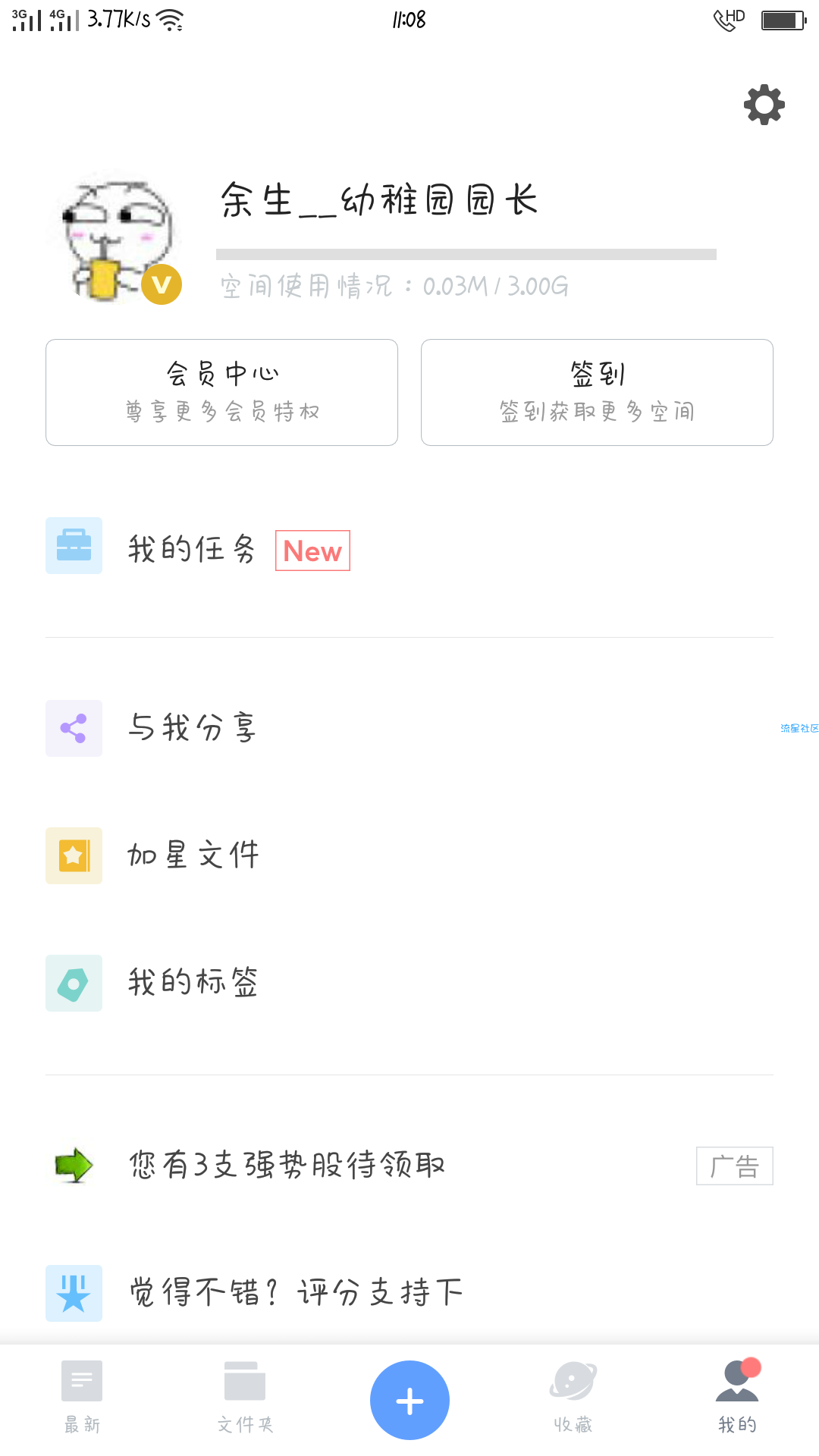Screen dimensions: 819x1456
Task: Tap the blue plus add button
Action: (409, 1400)
